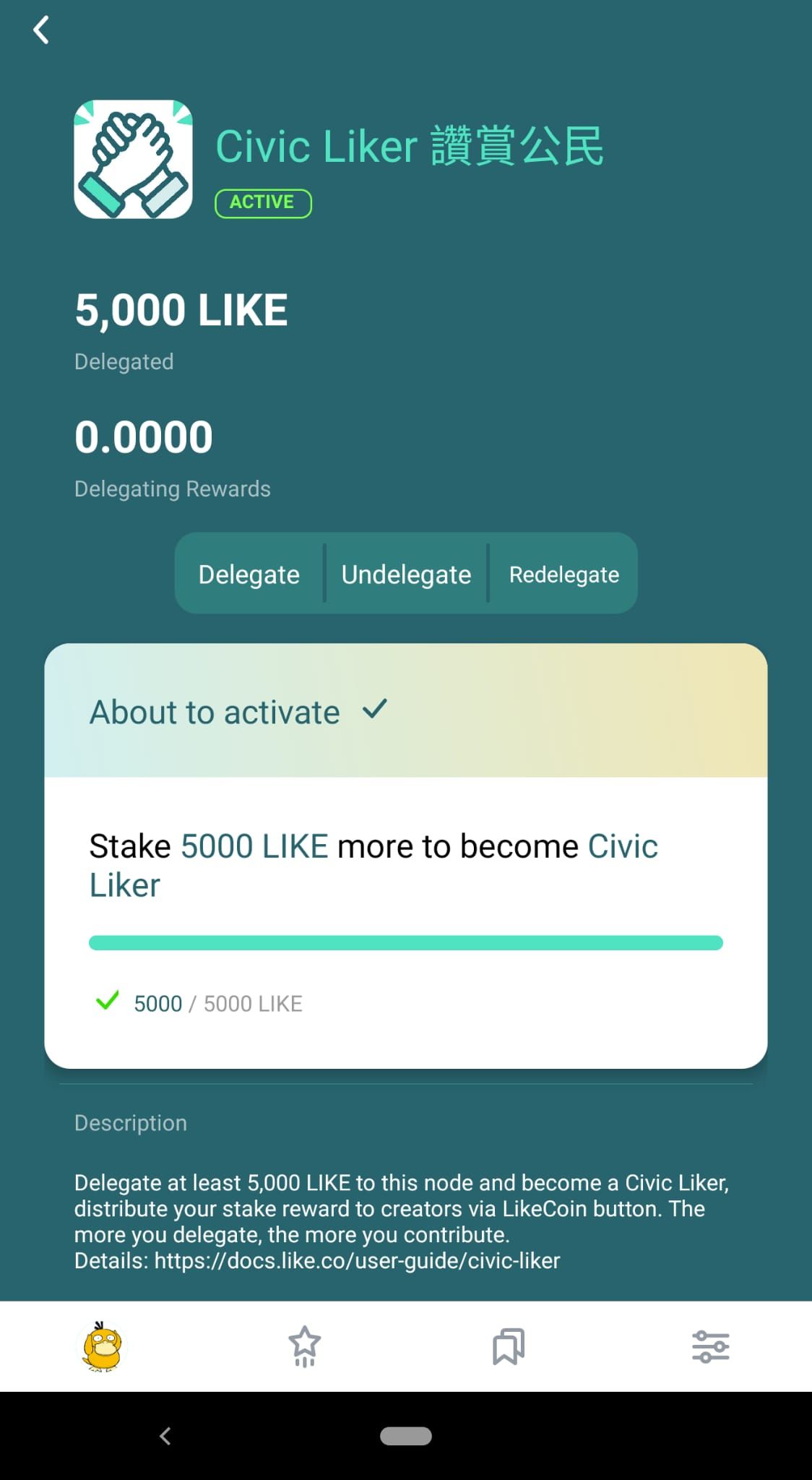812x1480 pixels.
Task: Select Redelegate option
Action: (x=563, y=575)
